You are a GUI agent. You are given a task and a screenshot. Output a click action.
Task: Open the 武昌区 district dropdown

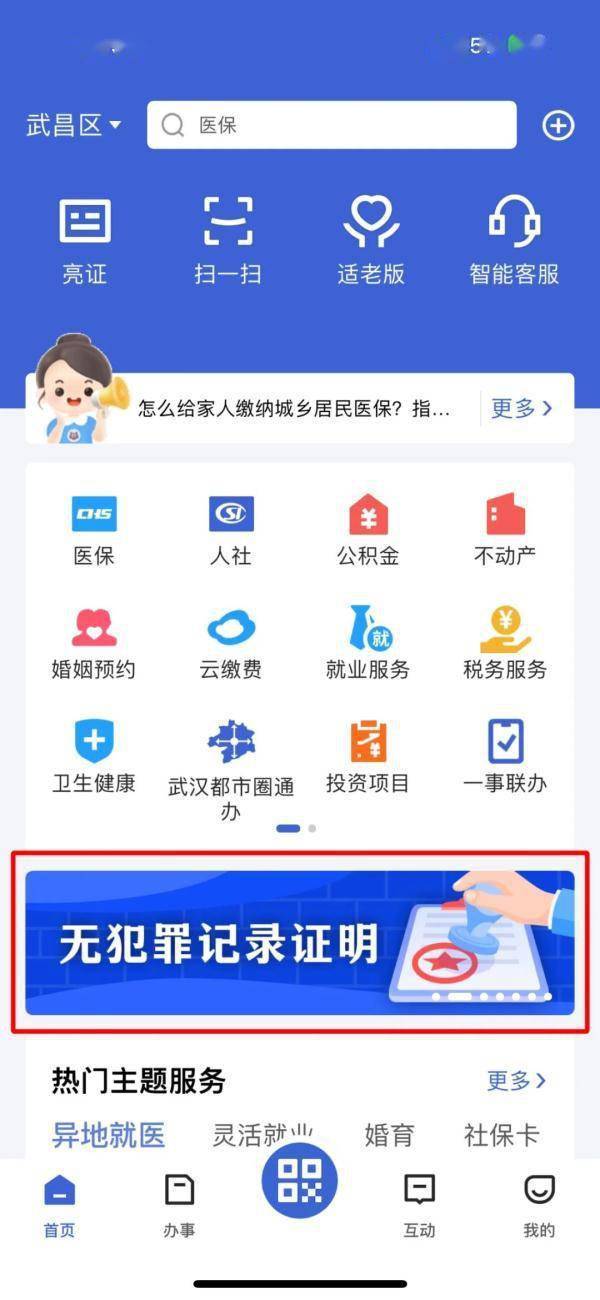pyautogui.click(x=74, y=126)
